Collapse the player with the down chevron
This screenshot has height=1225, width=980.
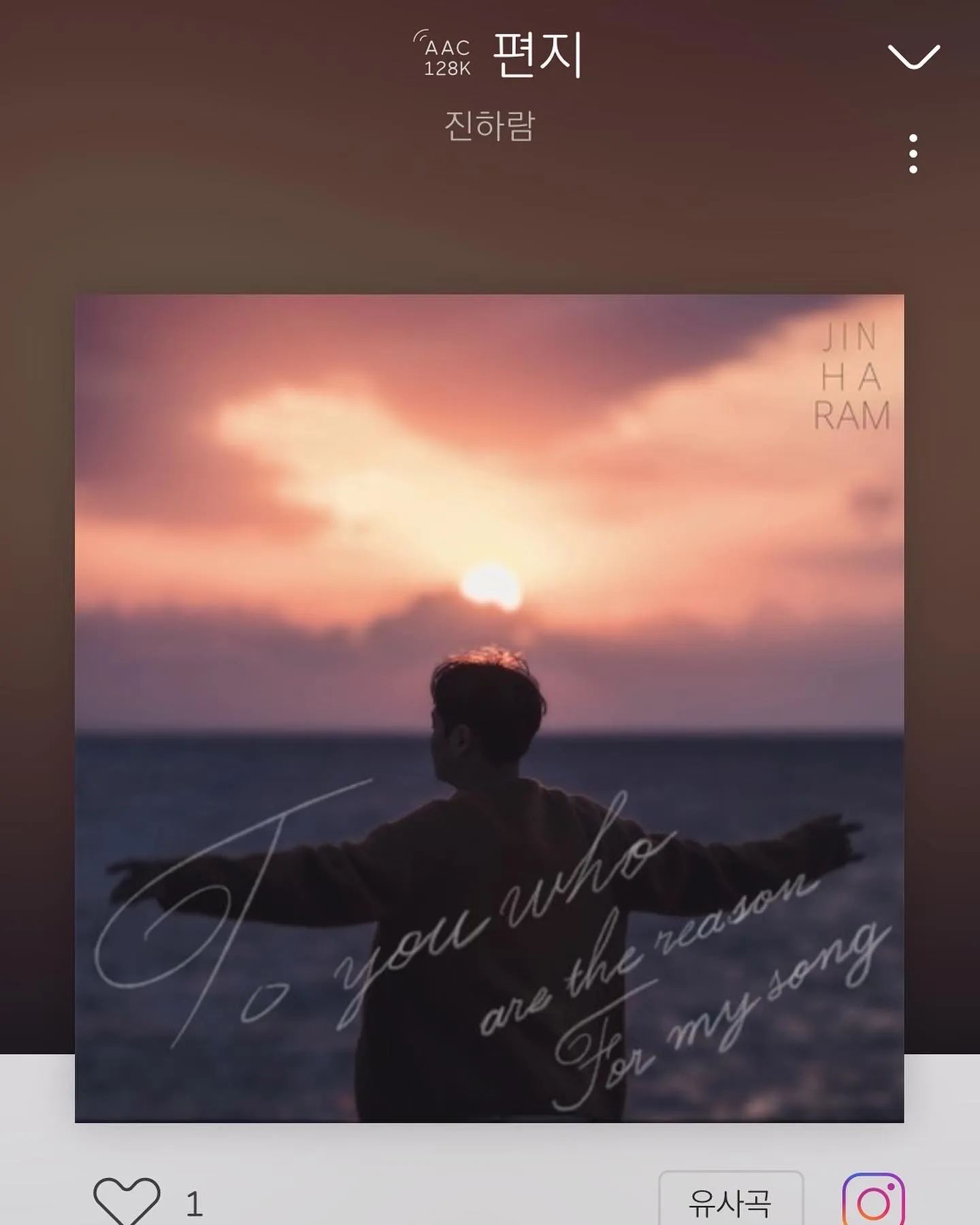(913, 56)
